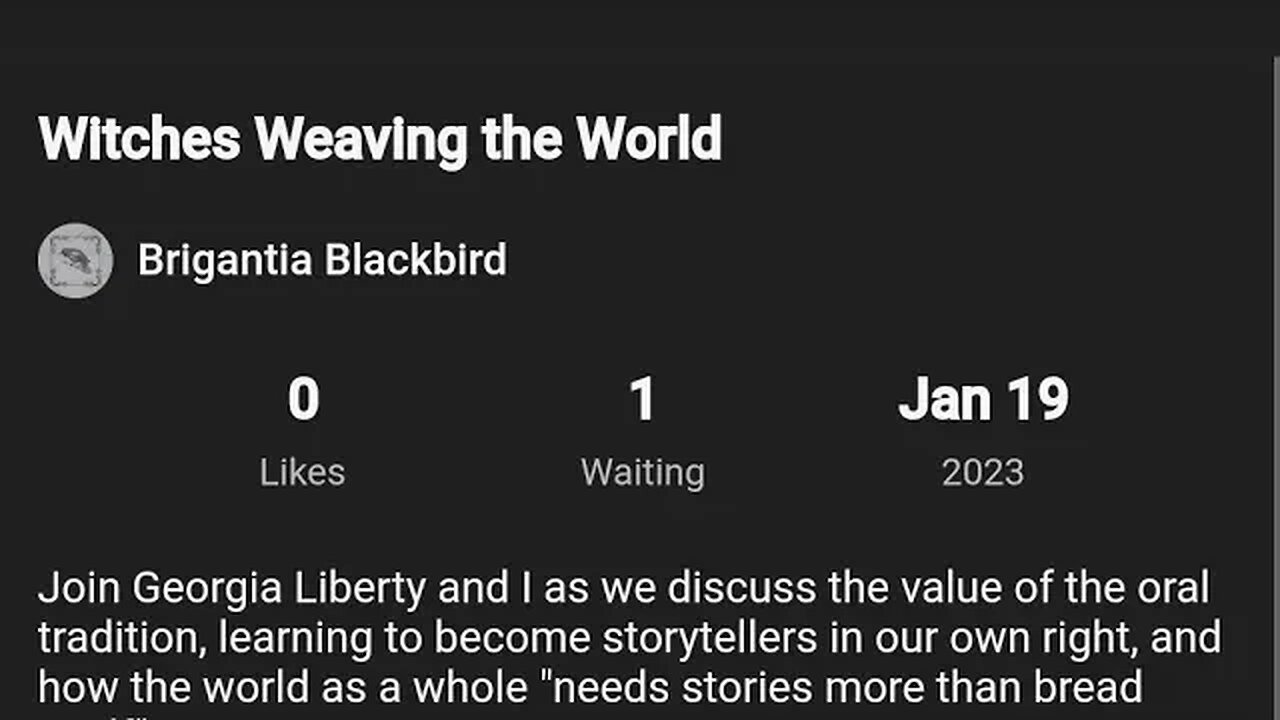The width and height of the screenshot is (1280, 720).
Task: Open Brigantia Blackbird channel page
Action: pos(321,260)
